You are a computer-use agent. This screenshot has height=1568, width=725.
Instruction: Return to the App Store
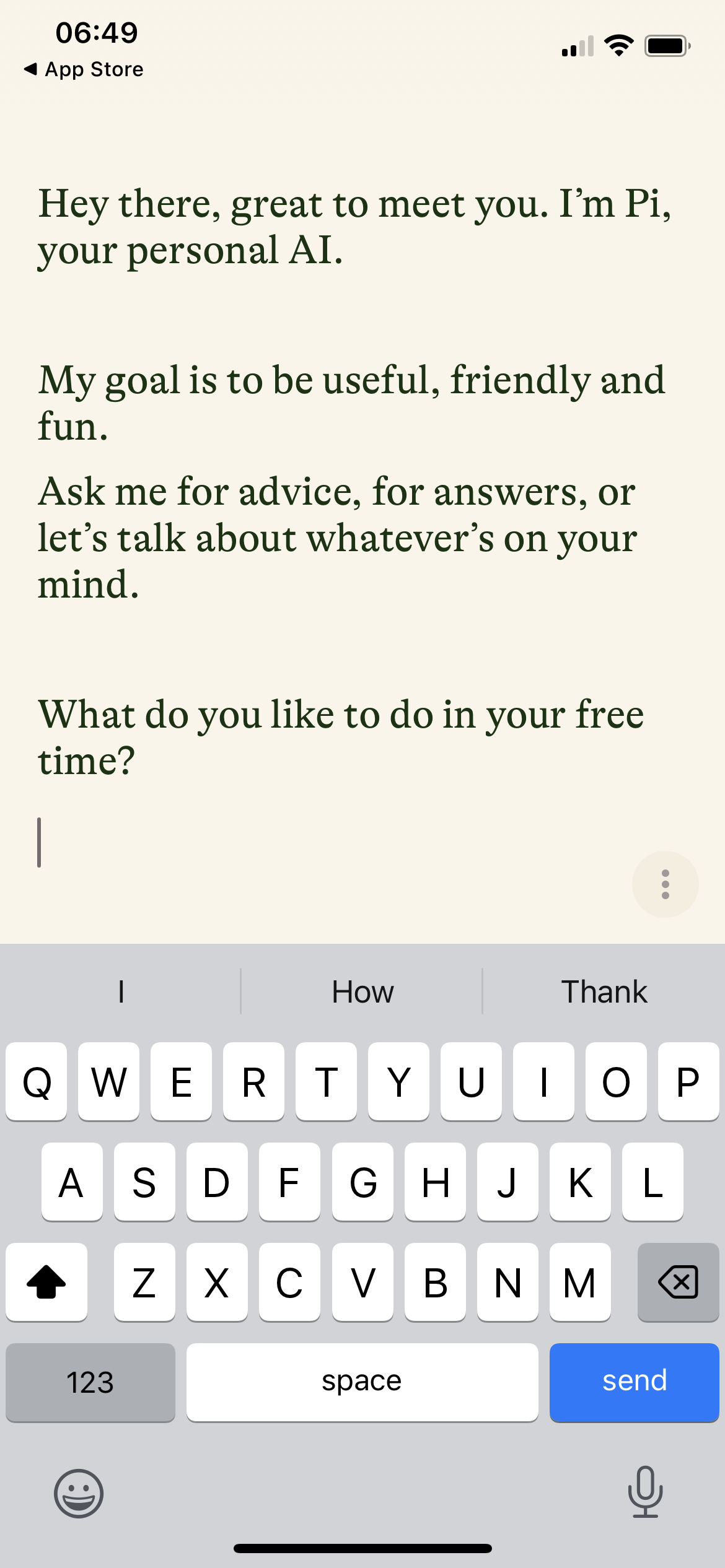tap(84, 69)
